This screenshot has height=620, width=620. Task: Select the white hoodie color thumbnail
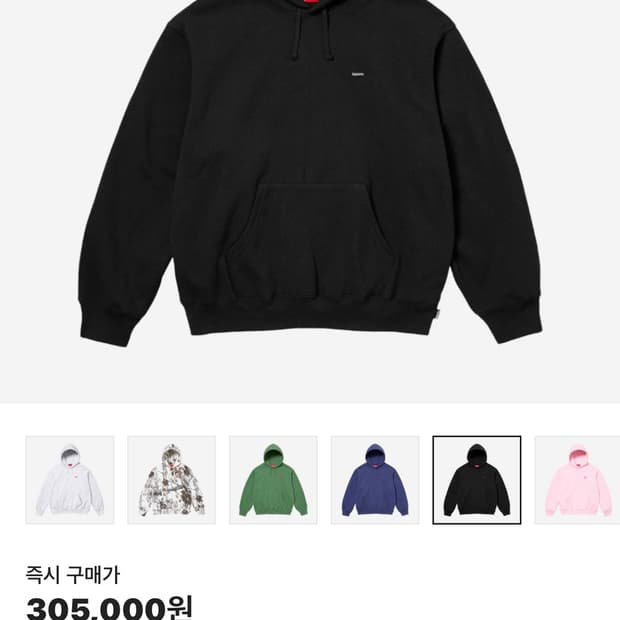(70, 480)
